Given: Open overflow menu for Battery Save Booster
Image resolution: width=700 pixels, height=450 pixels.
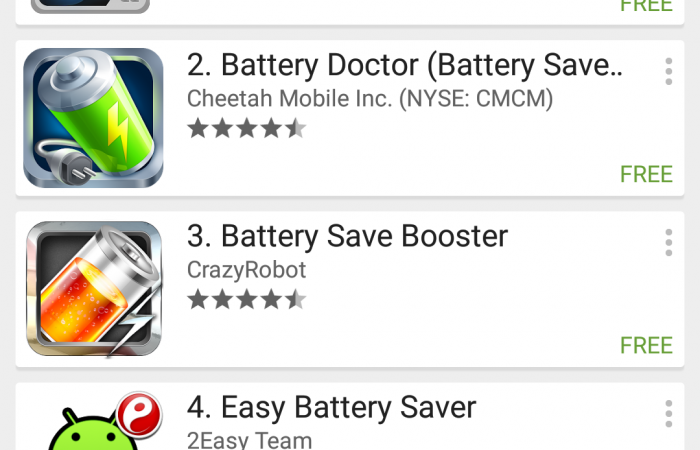Looking at the screenshot, I should 668,242.
